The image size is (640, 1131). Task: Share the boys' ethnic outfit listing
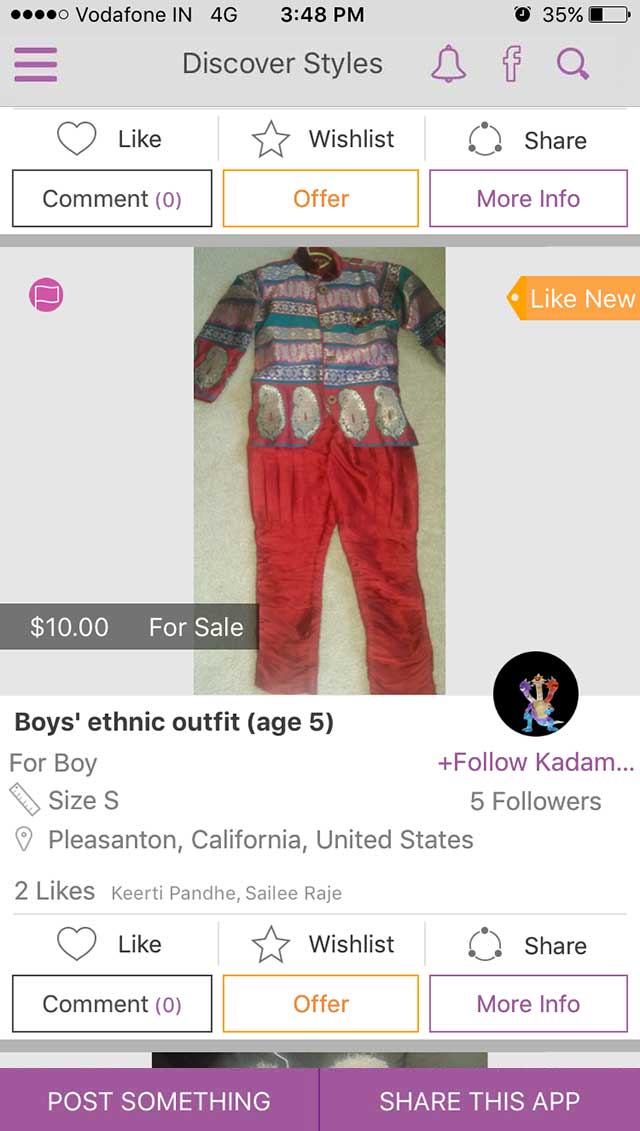coord(528,944)
